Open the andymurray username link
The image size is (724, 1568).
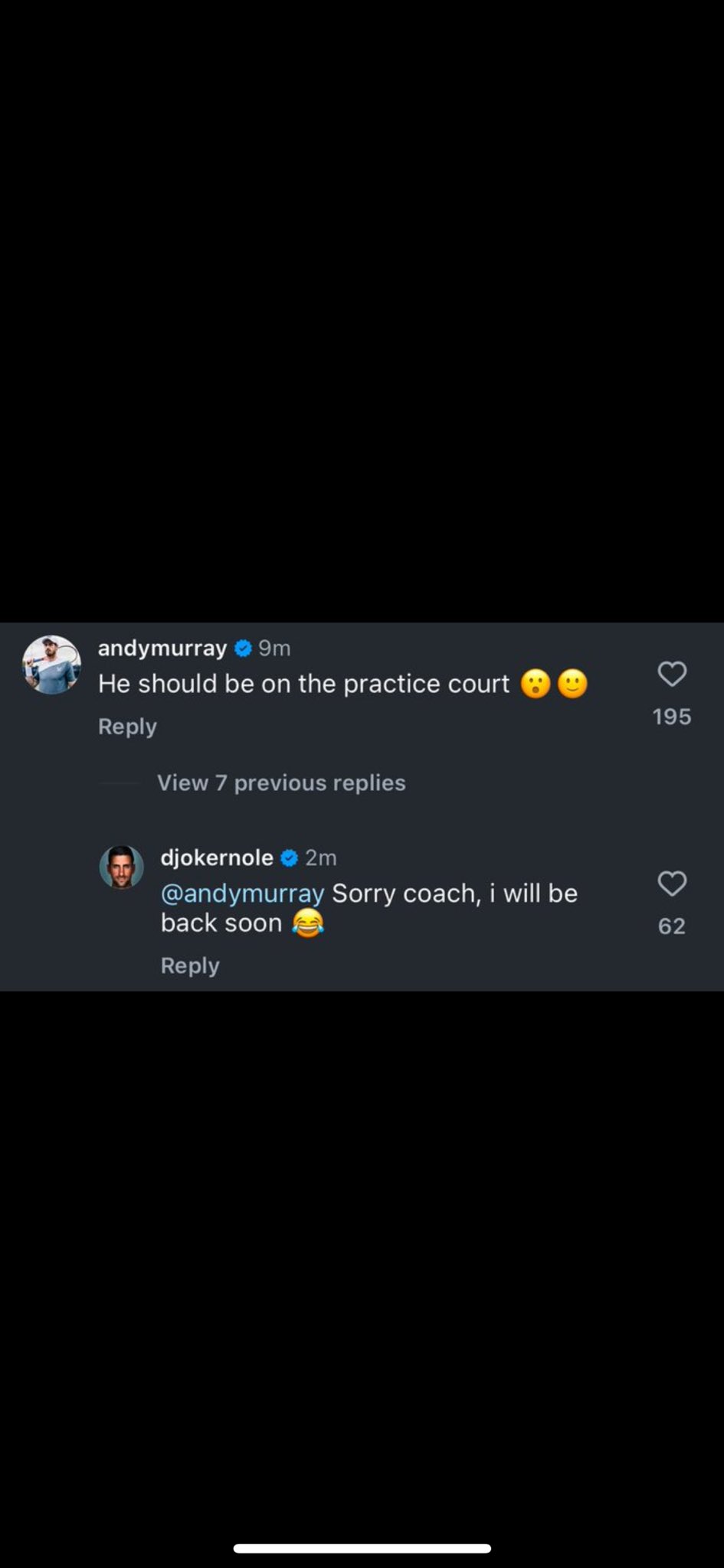(162, 648)
